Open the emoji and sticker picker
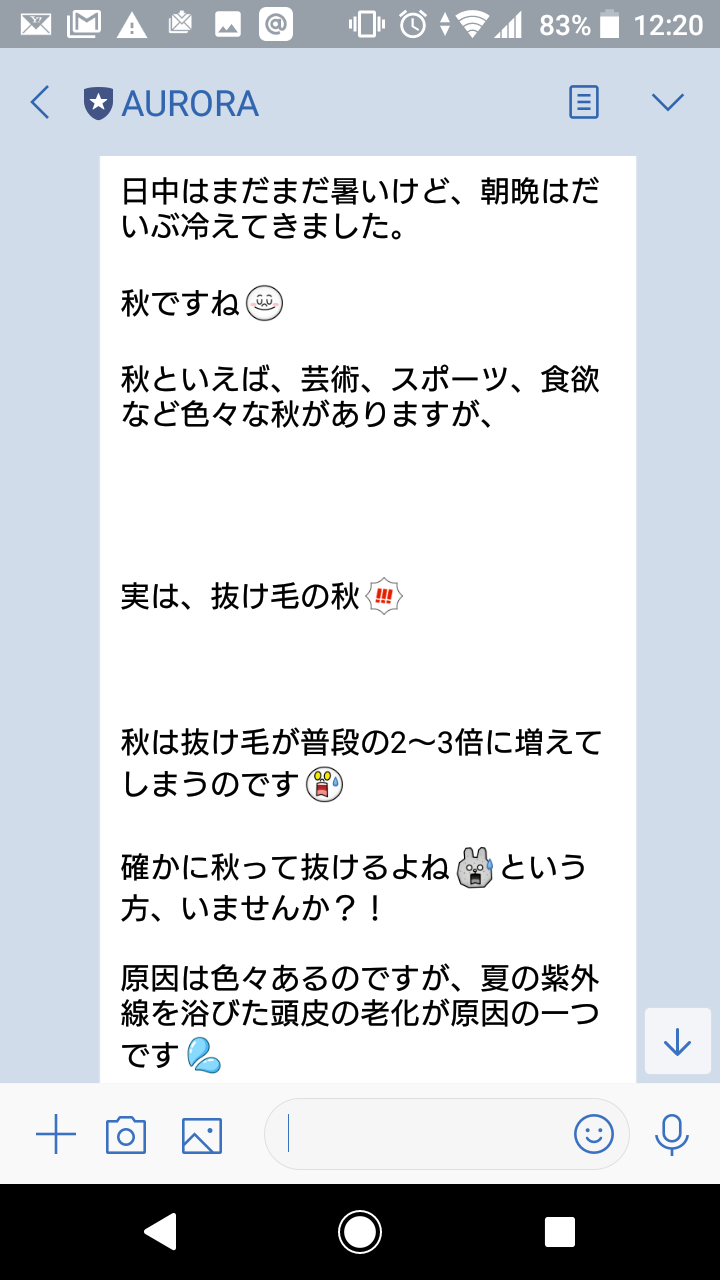Image resolution: width=720 pixels, height=1280 pixels. pos(594,1133)
